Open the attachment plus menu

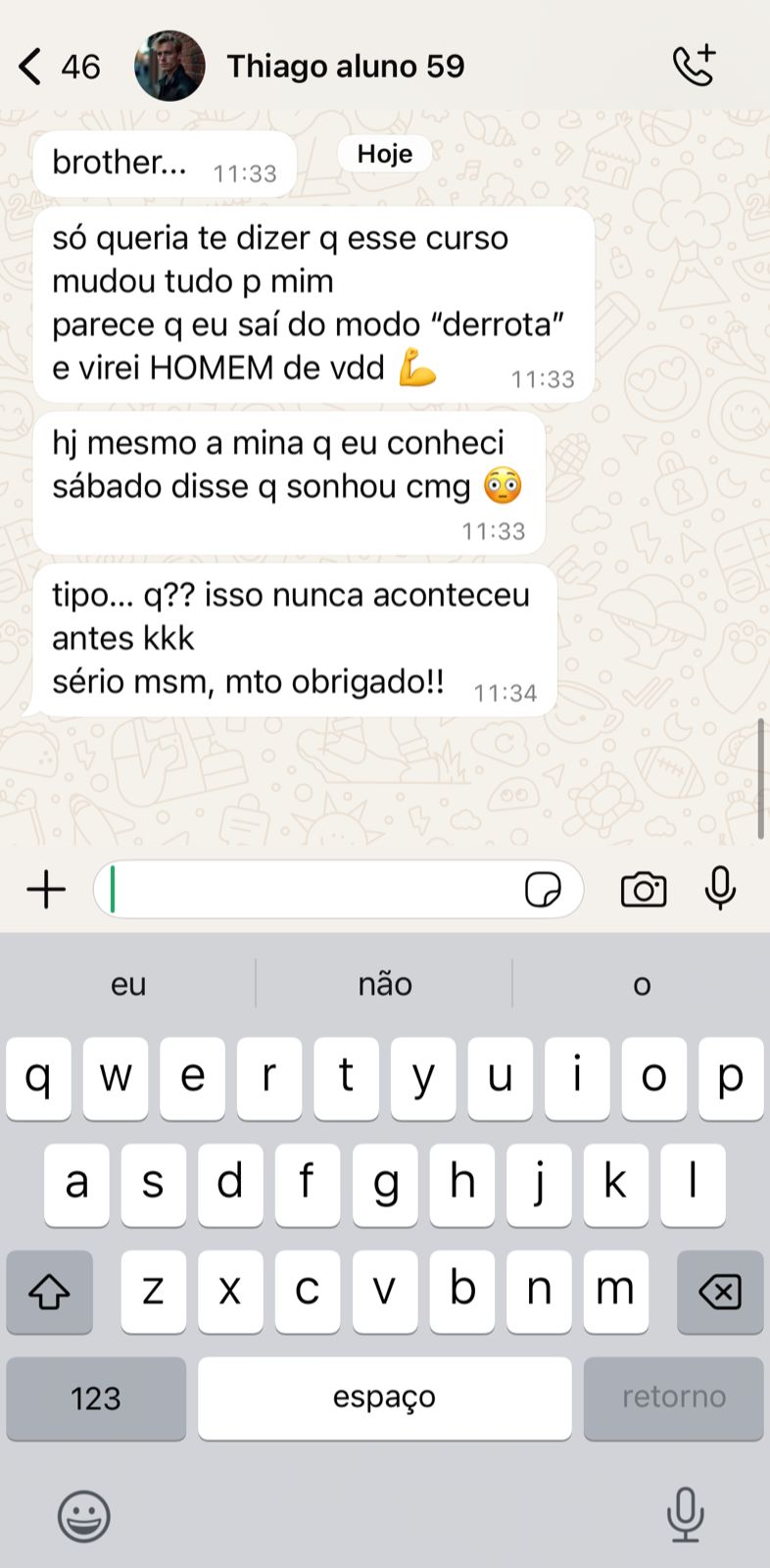click(46, 890)
